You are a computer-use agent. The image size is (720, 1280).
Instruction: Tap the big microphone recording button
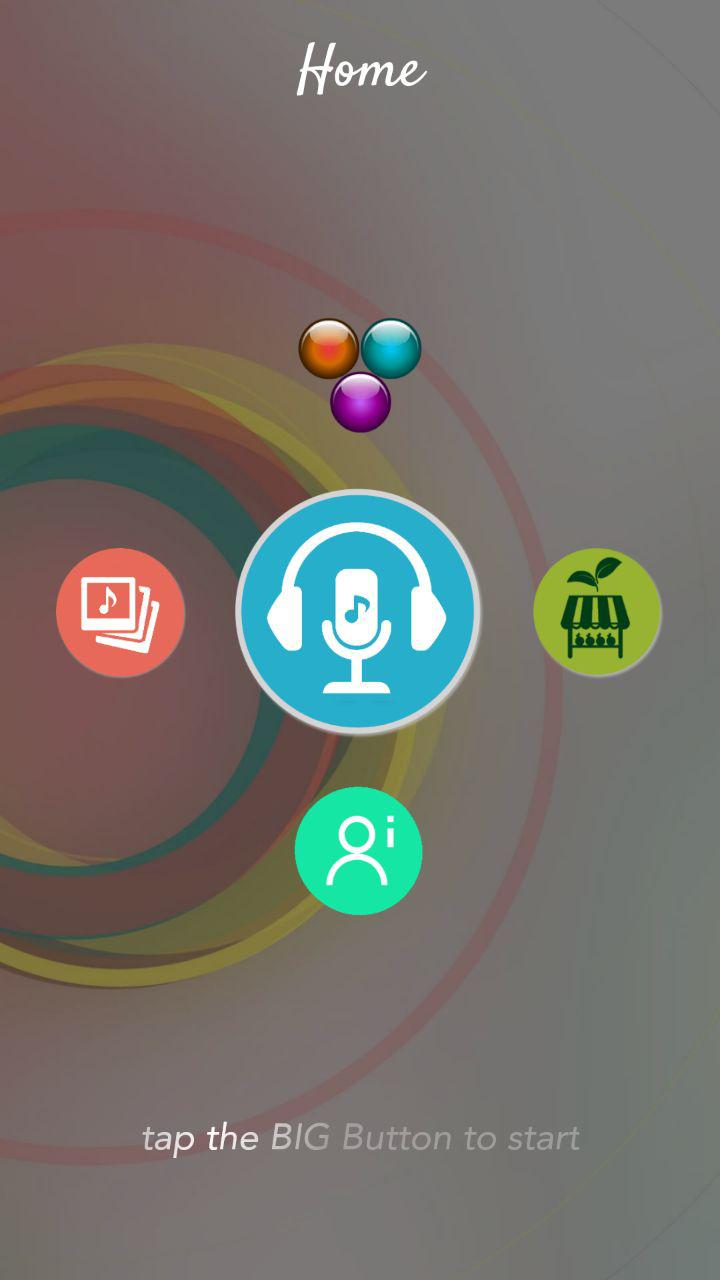pyautogui.click(x=358, y=612)
